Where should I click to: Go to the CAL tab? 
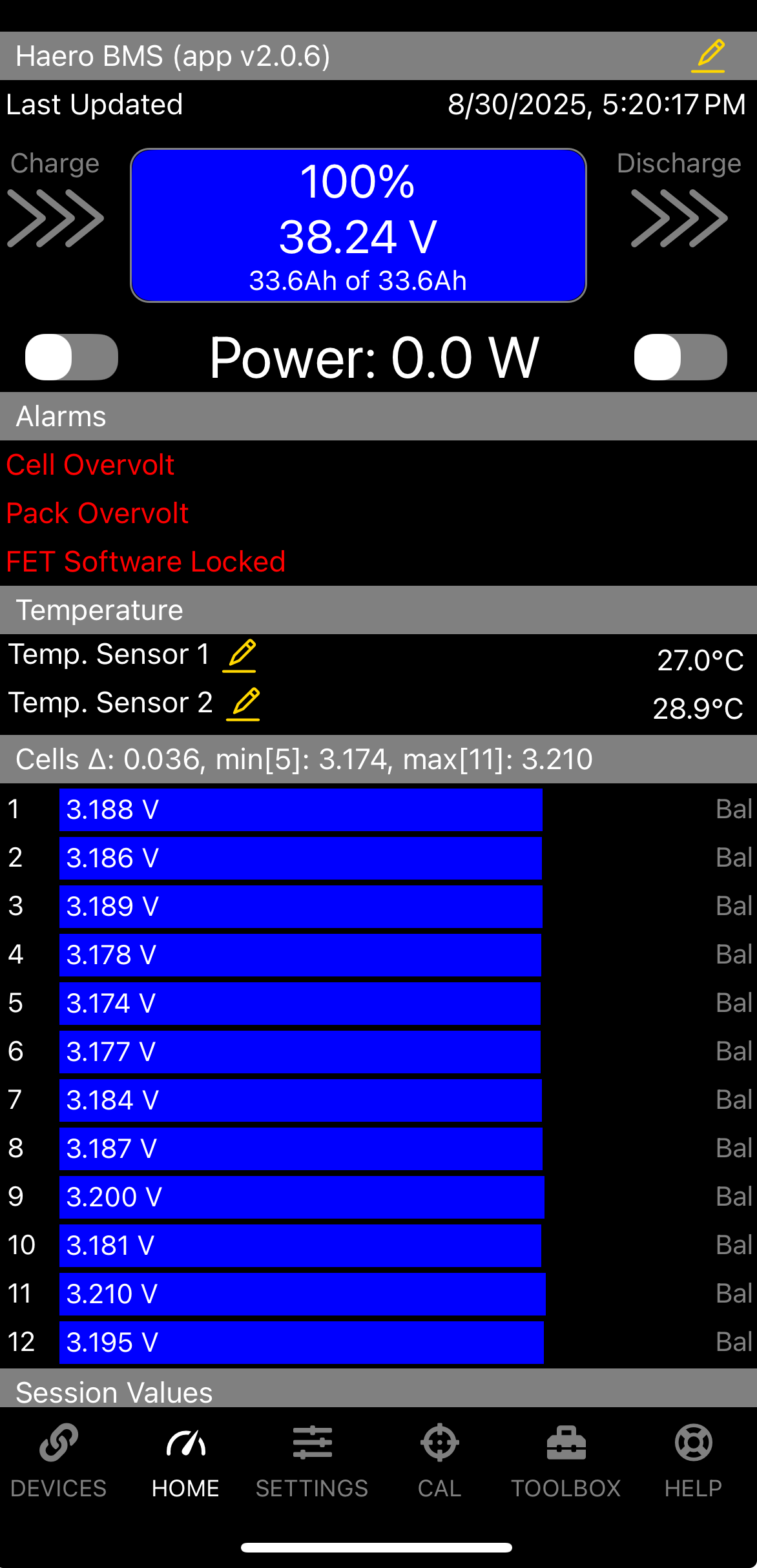(x=439, y=1461)
